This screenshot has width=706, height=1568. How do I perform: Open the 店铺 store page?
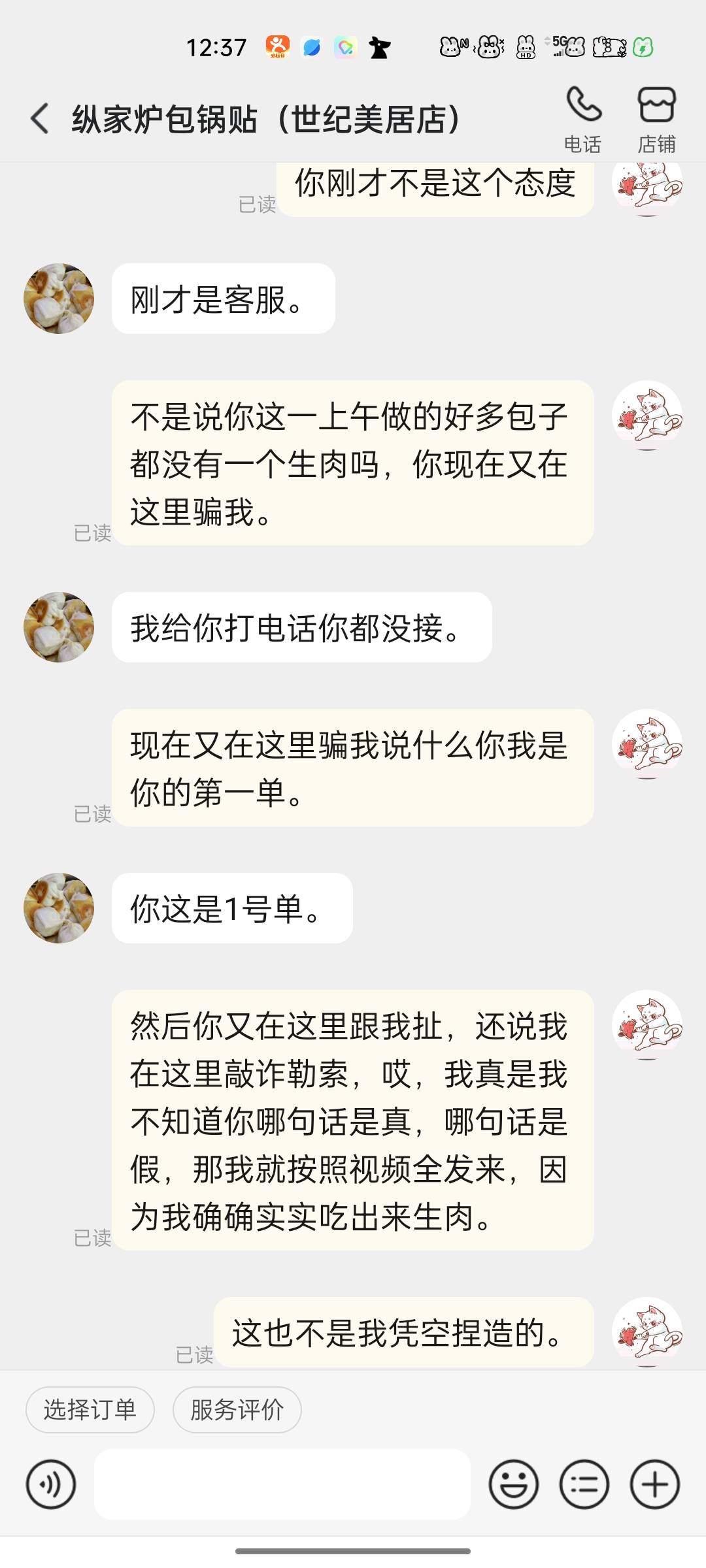(x=656, y=120)
